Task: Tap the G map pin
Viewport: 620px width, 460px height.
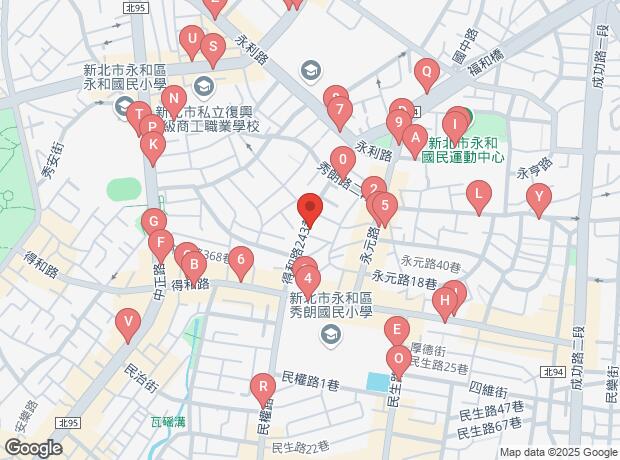Action: point(153,222)
